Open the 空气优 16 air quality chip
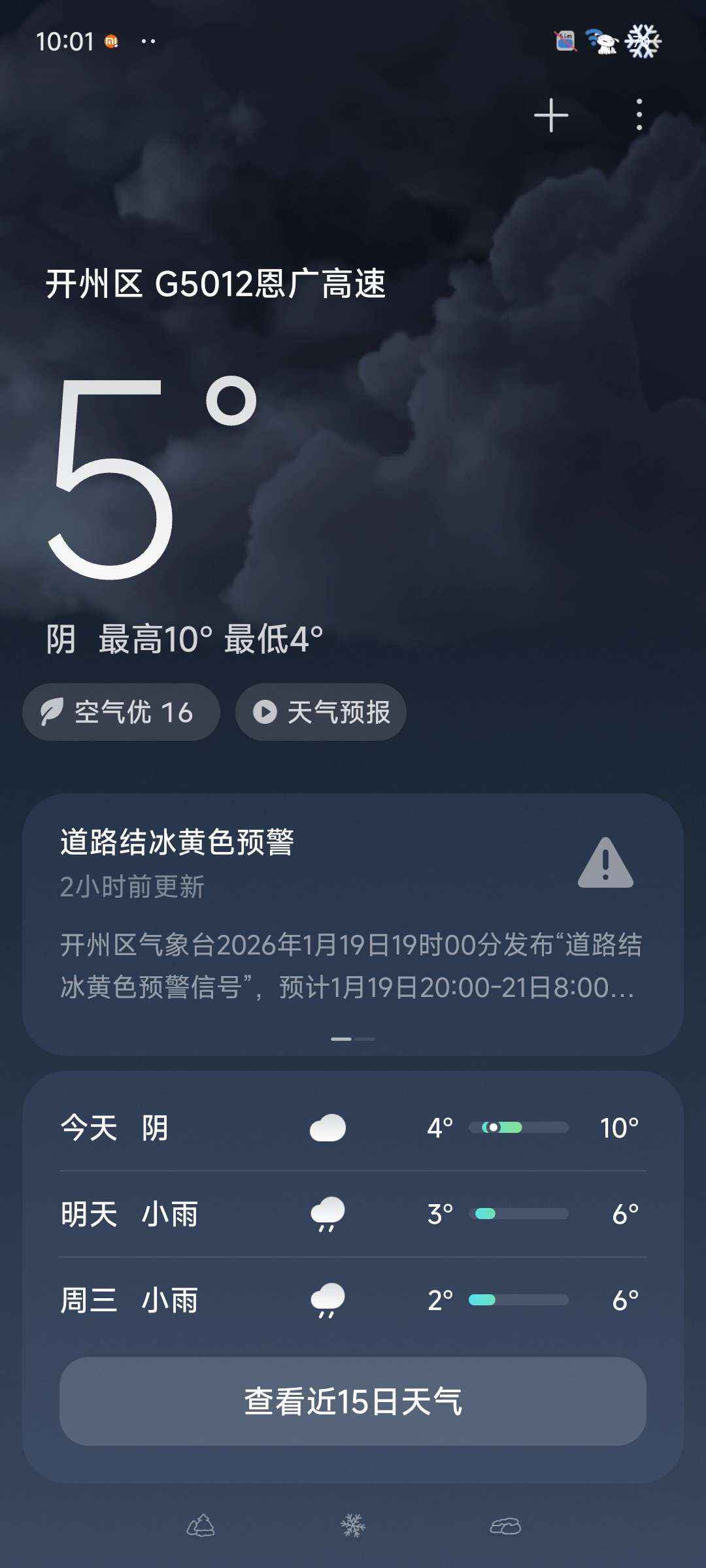Viewport: 706px width, 1568px height. click(121, 712)
